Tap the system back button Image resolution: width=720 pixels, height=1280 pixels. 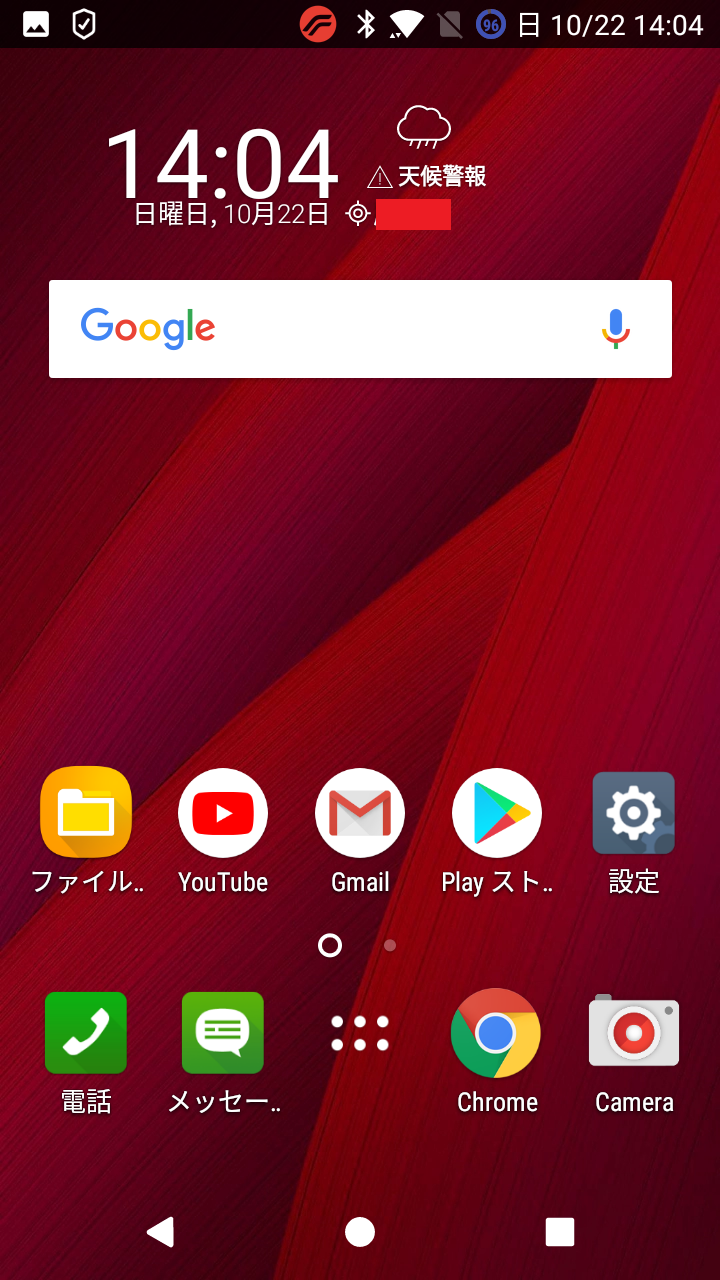pos(160,1232)
